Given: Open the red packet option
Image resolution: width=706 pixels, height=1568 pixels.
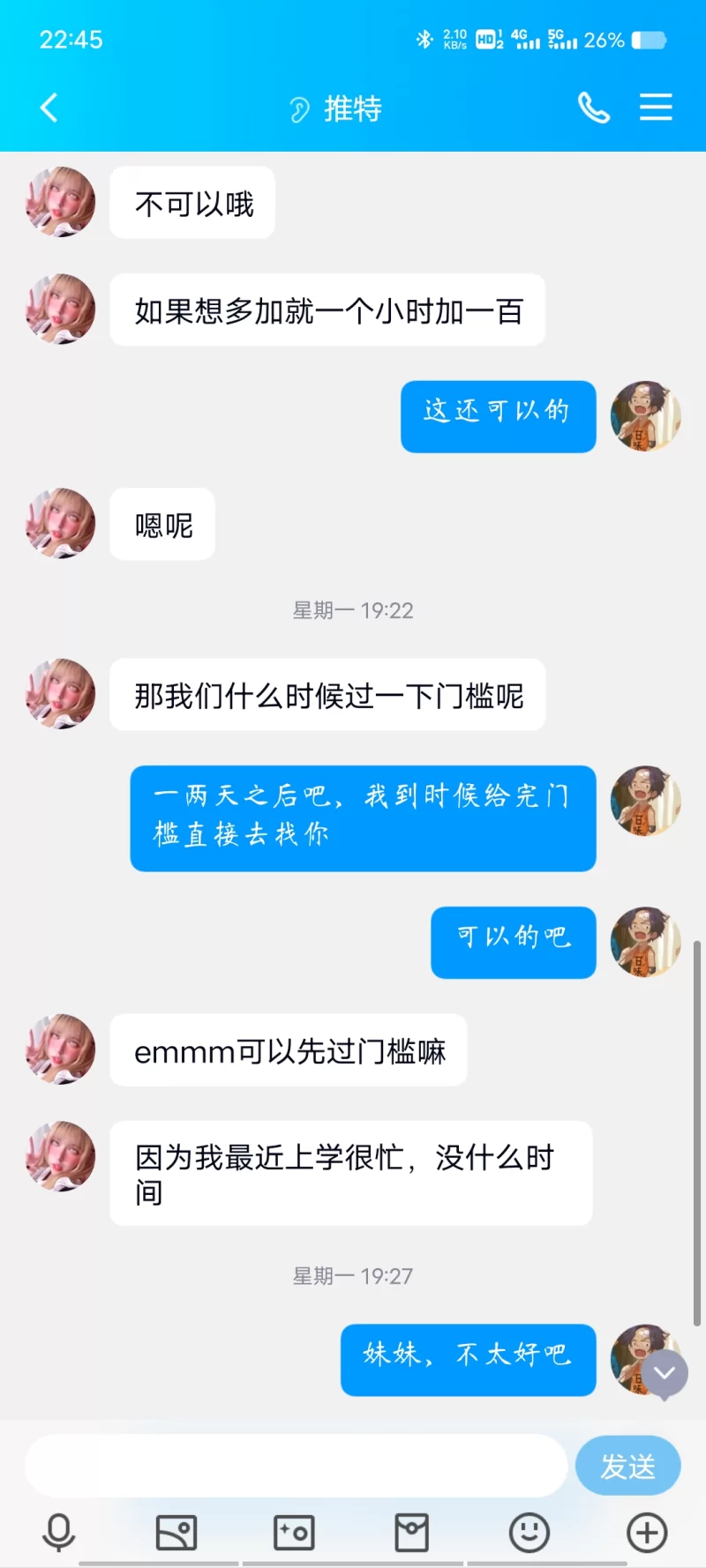Looking at the screenshot, I should pyautogui.click(x=411, y=1533).
